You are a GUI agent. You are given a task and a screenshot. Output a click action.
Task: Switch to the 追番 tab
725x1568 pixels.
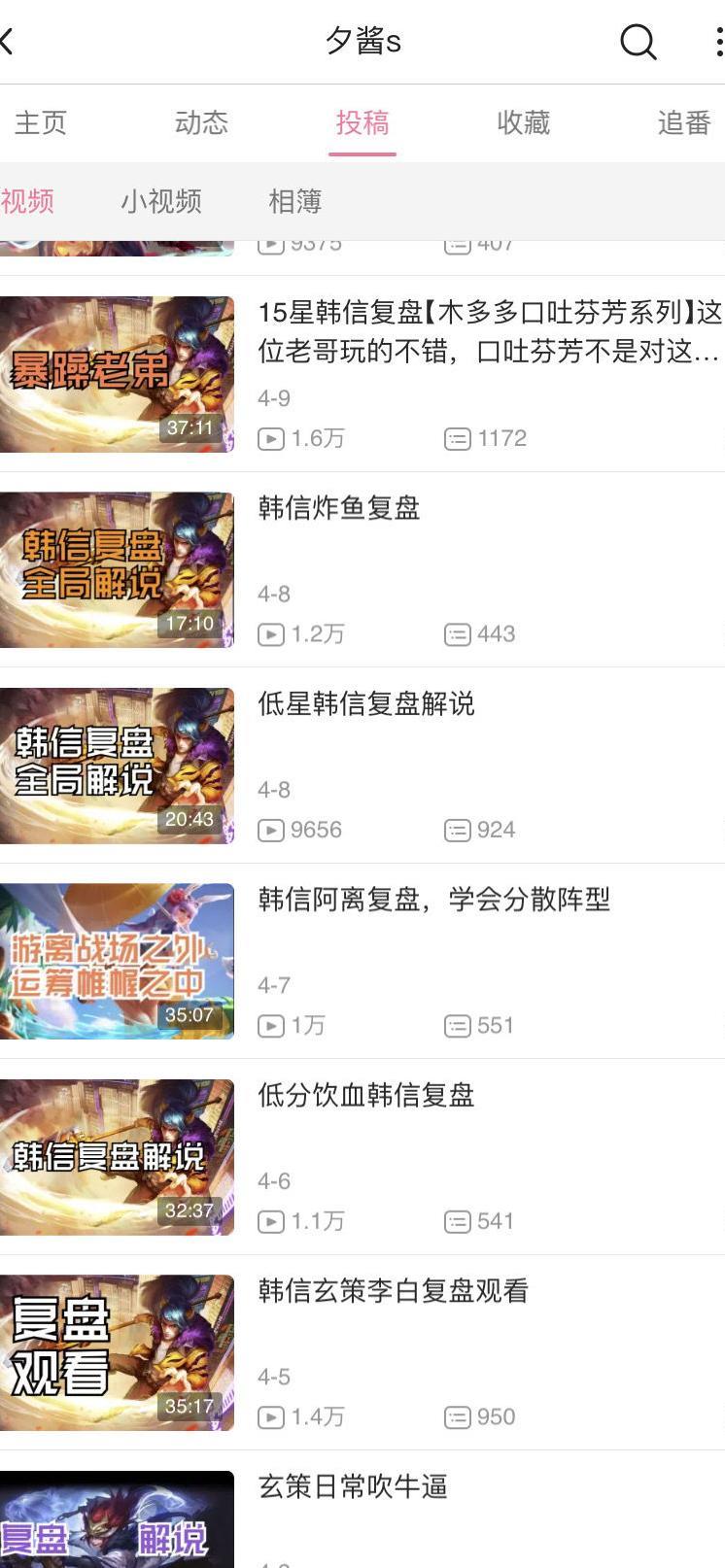(x=684, y=122)
